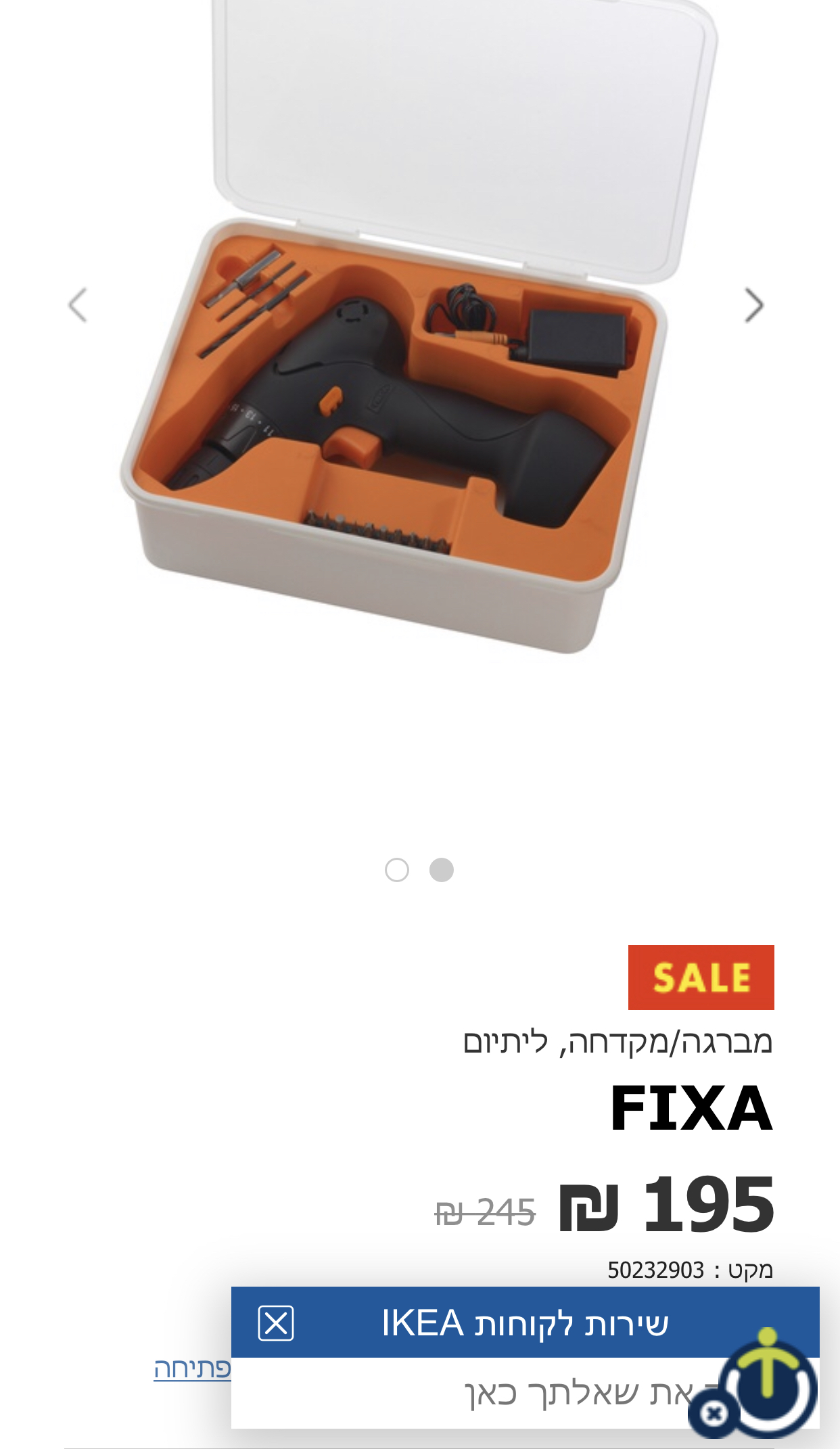Image resolution: width=840 pixels, height=1449 pixels.
Task: Type a question in the chat box
Action: coord(473,1394)
